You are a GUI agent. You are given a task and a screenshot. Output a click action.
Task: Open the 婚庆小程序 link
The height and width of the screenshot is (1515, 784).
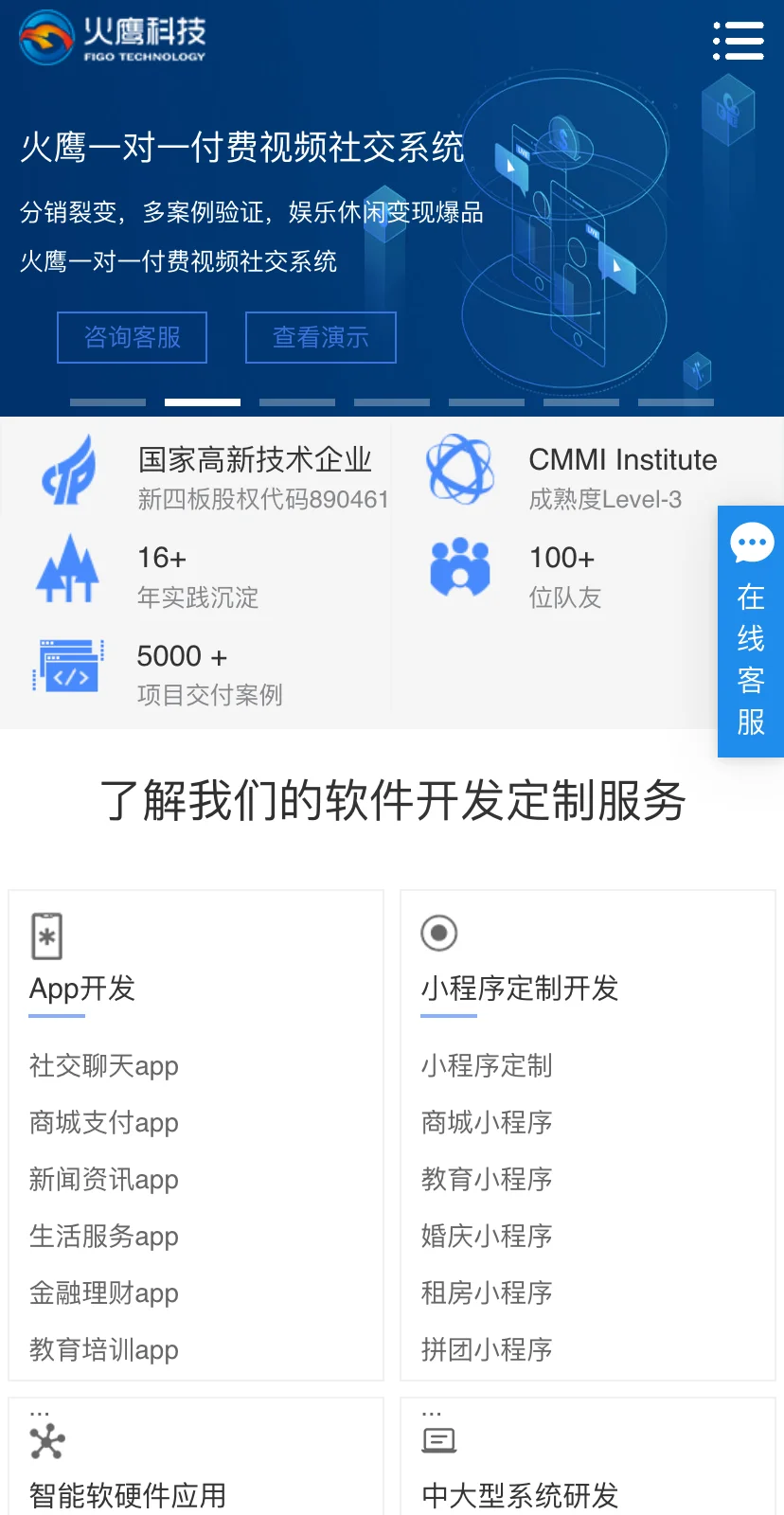487,1237
